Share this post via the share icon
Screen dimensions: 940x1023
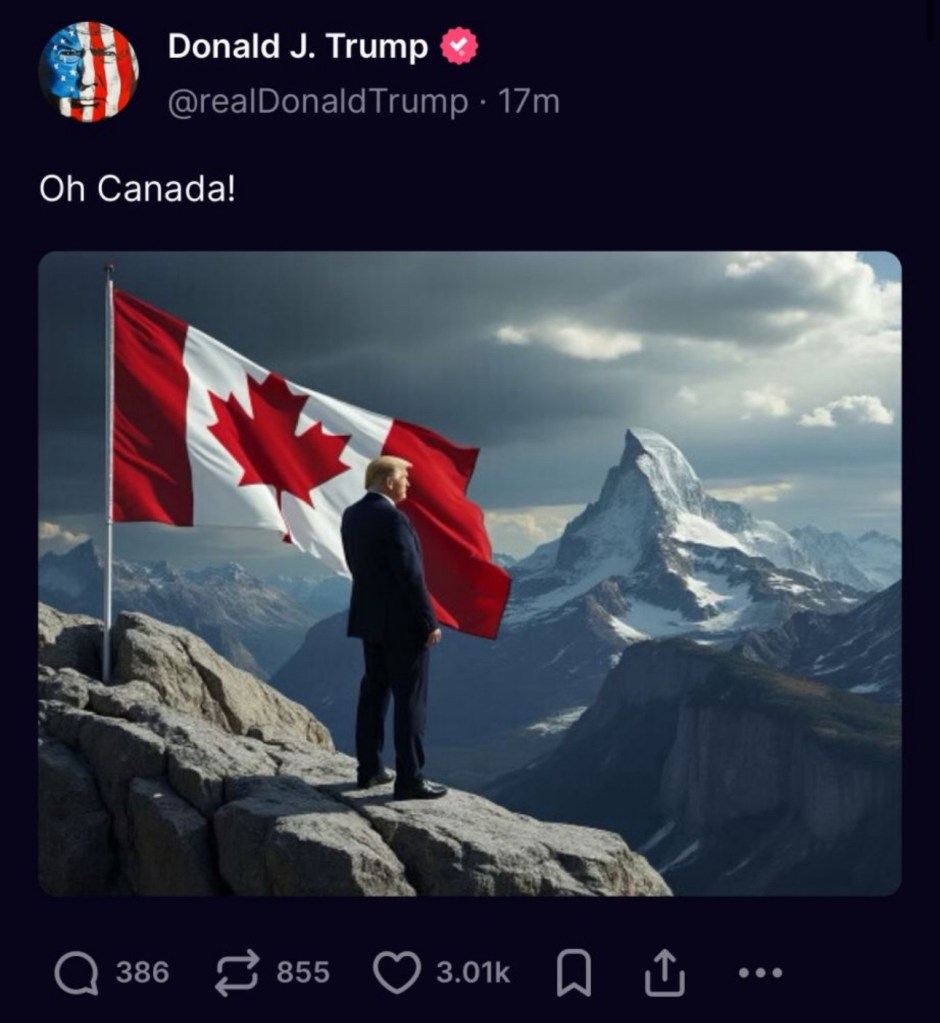[664, 972]
